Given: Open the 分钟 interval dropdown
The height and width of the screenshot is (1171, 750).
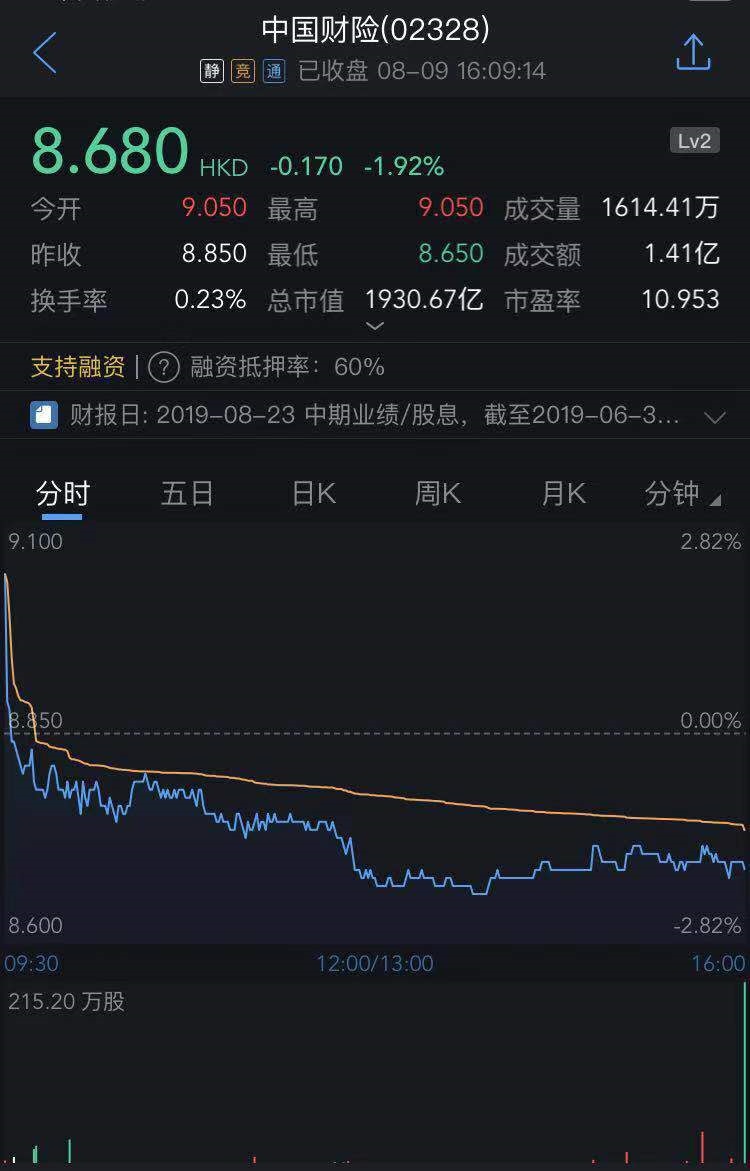Looking at the screenshot, I should click(683, 493).
